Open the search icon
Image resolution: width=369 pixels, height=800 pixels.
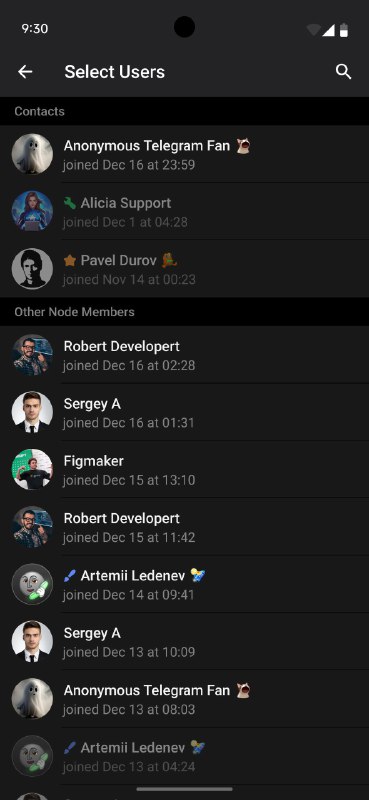[x=343, y=72]
